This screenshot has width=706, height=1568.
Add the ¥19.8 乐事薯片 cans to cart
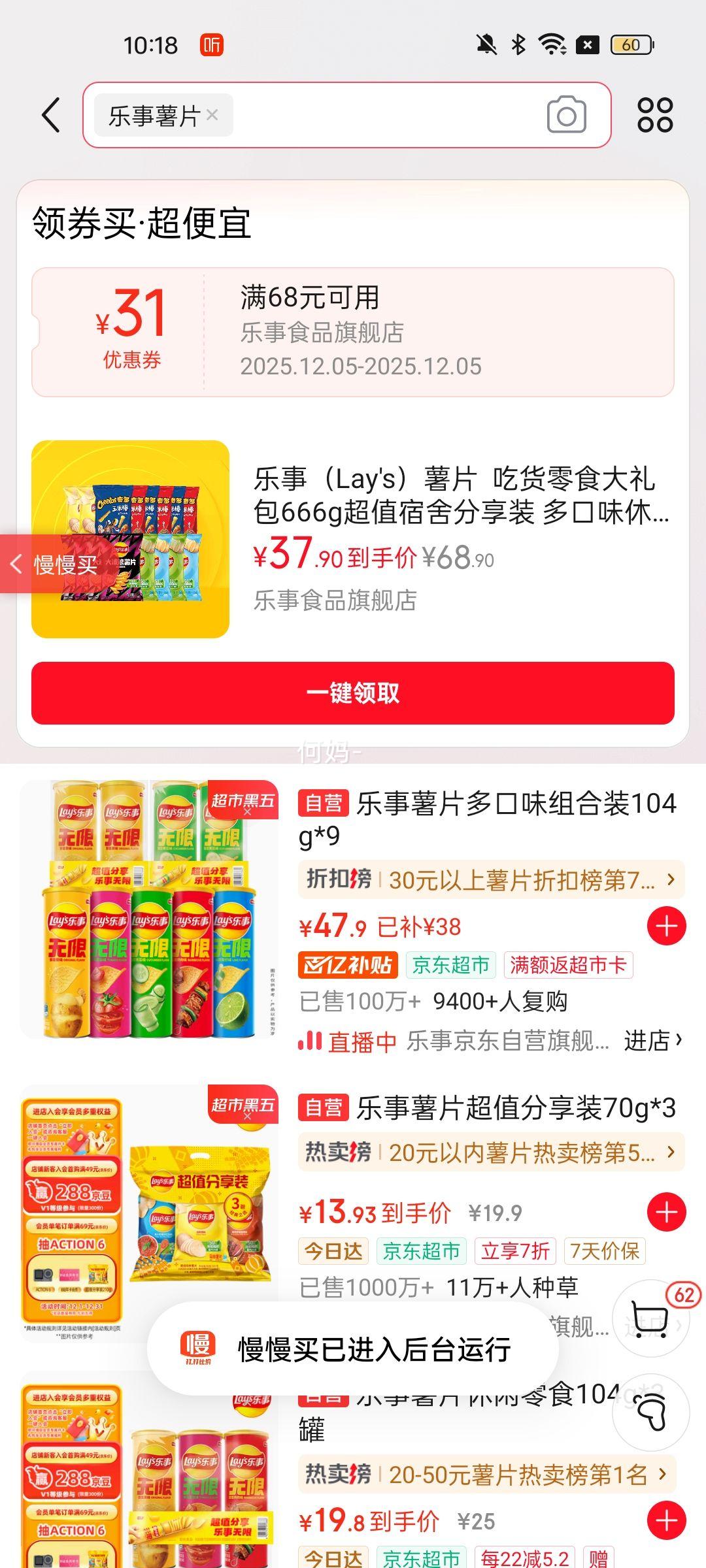tap(666, 1520)
